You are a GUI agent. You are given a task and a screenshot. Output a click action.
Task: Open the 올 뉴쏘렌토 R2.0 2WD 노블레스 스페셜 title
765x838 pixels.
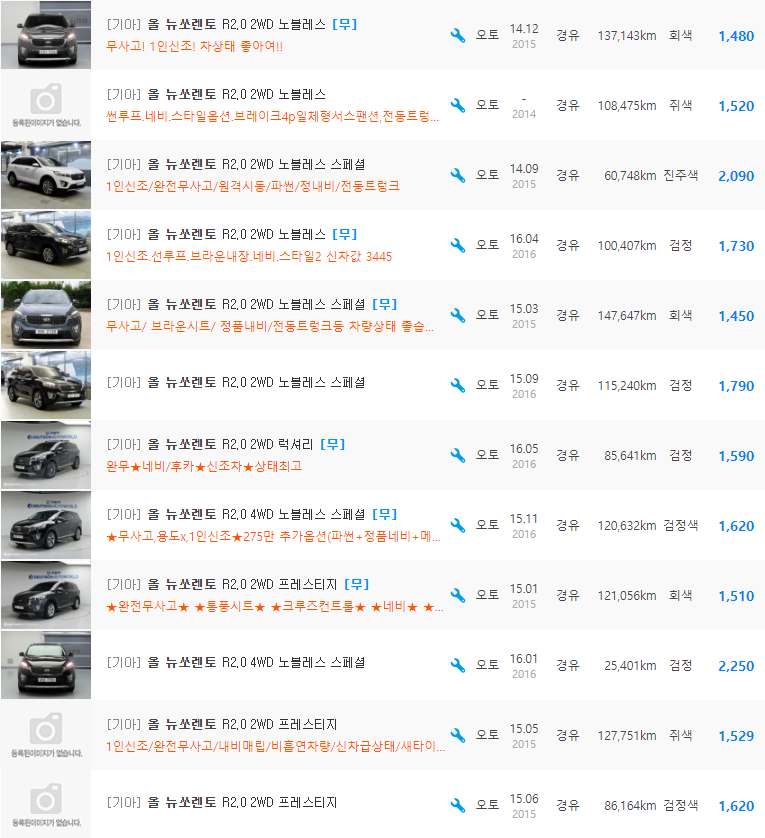(240, 165)
